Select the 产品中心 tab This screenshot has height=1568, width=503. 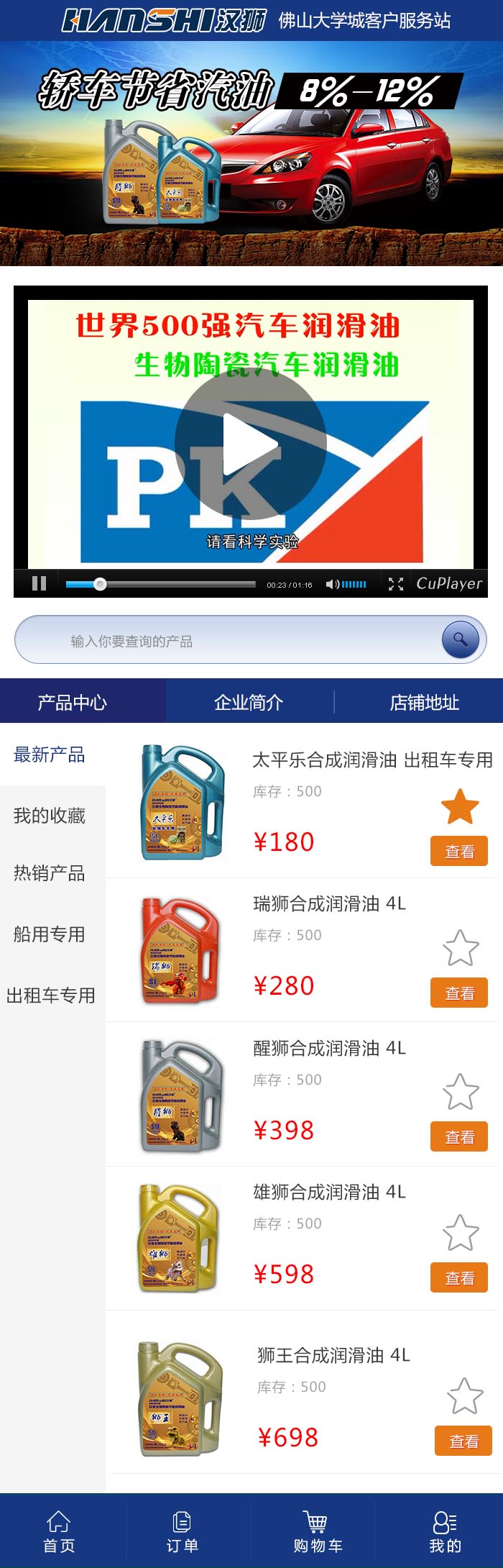(x=72, y=702)
